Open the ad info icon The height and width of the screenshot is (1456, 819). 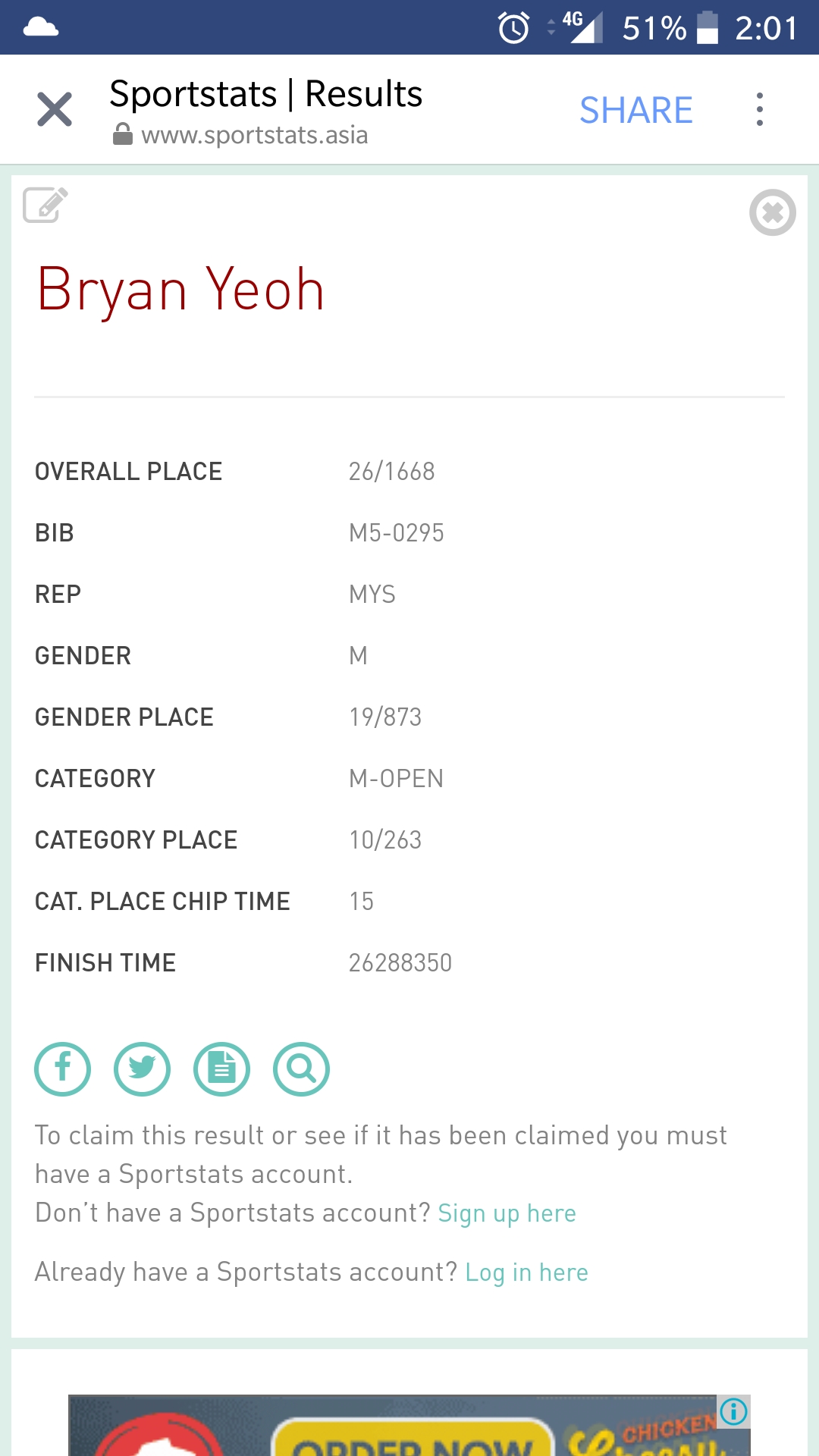tap(734, 1411)
